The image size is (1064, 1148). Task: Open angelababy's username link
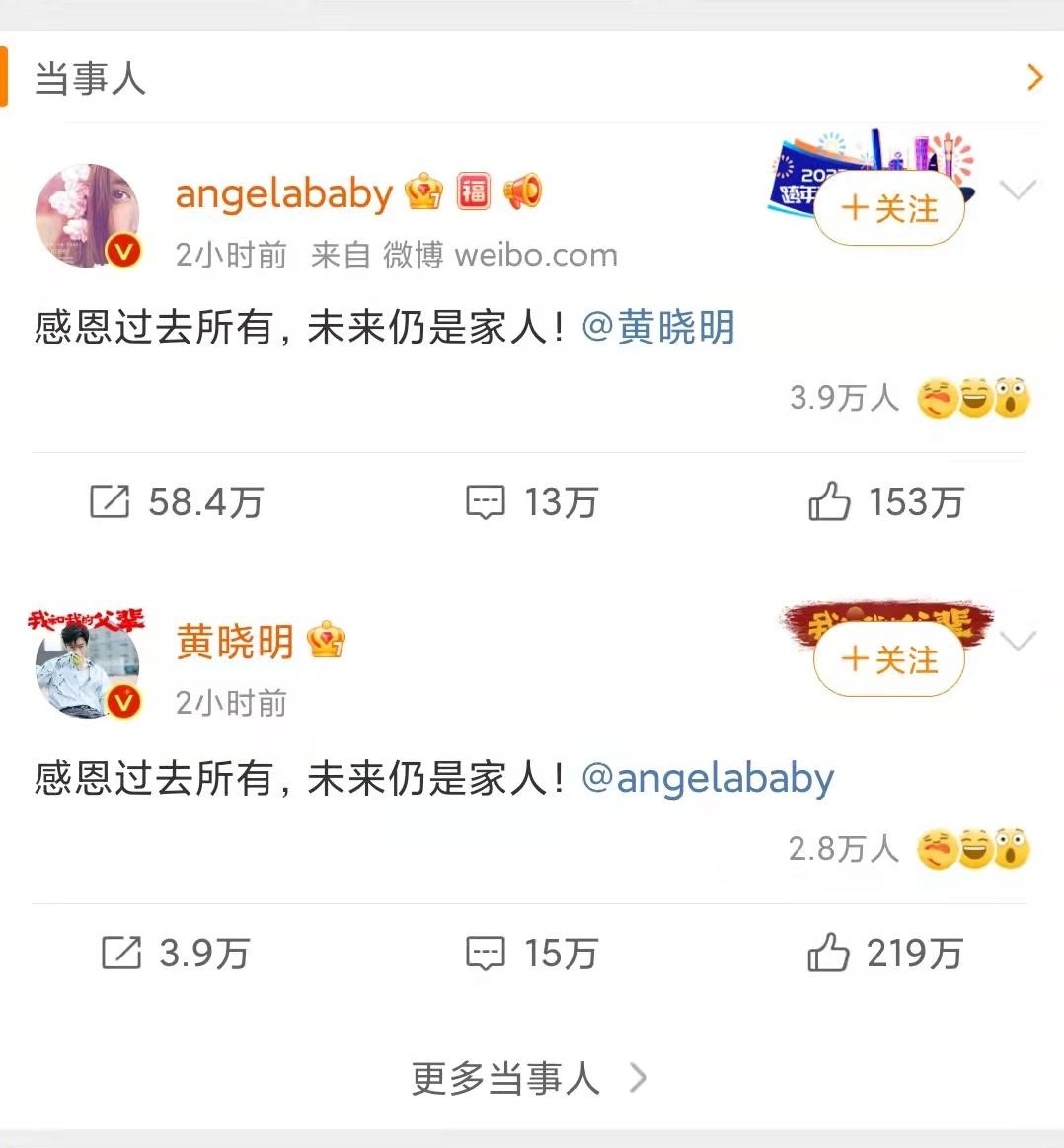[x=284, y=193]
